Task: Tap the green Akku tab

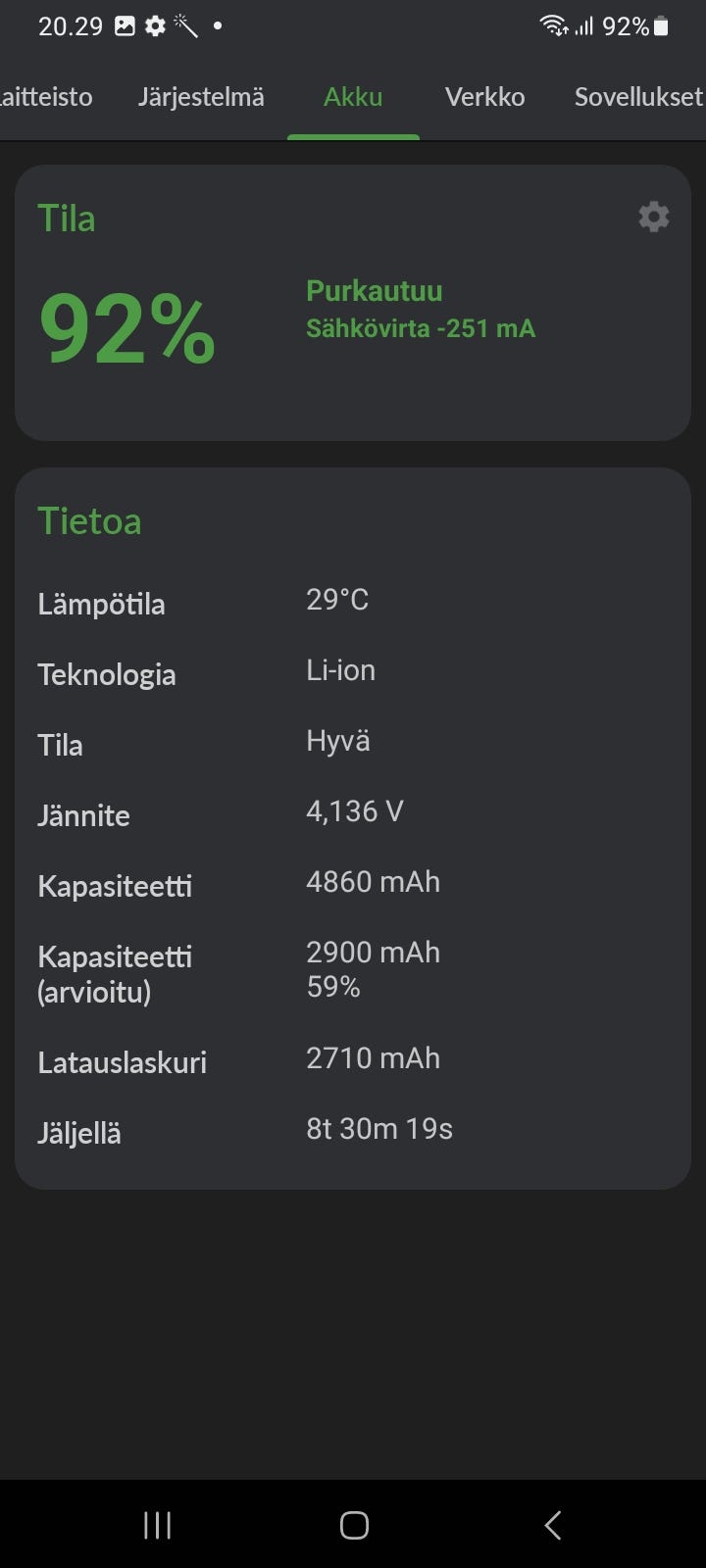Action: click(x=353, y=96)
